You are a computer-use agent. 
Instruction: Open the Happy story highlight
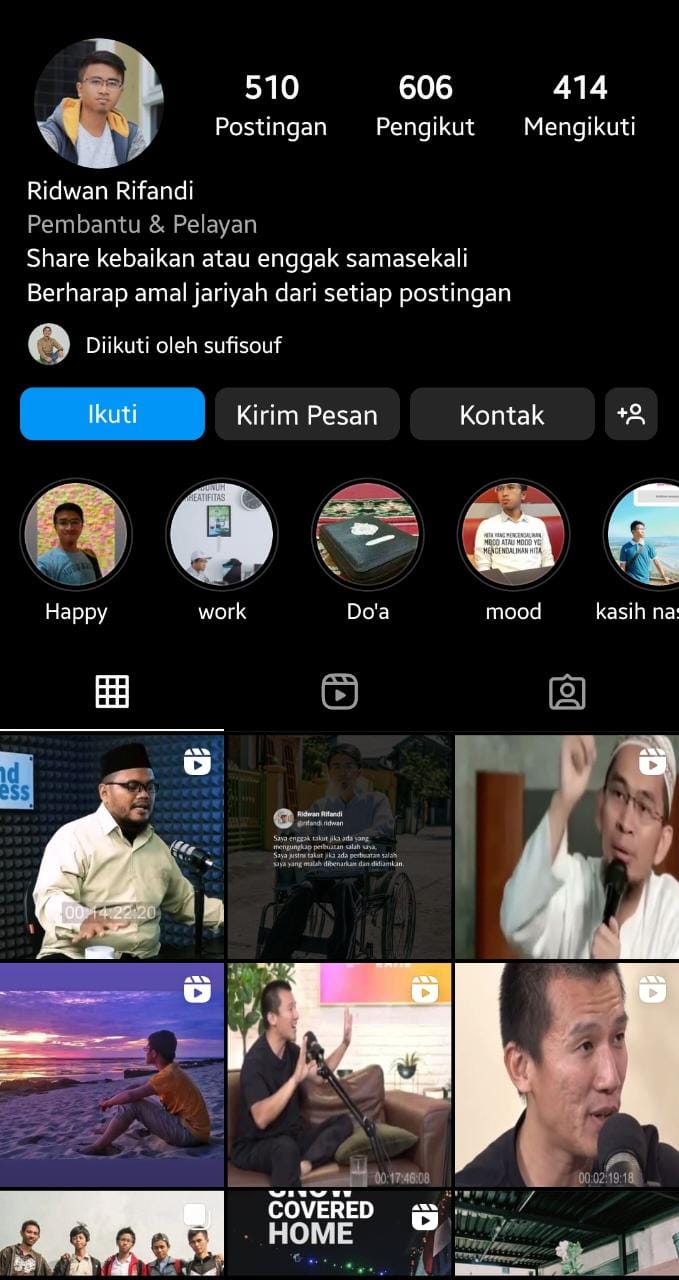[x=76, y=534]
